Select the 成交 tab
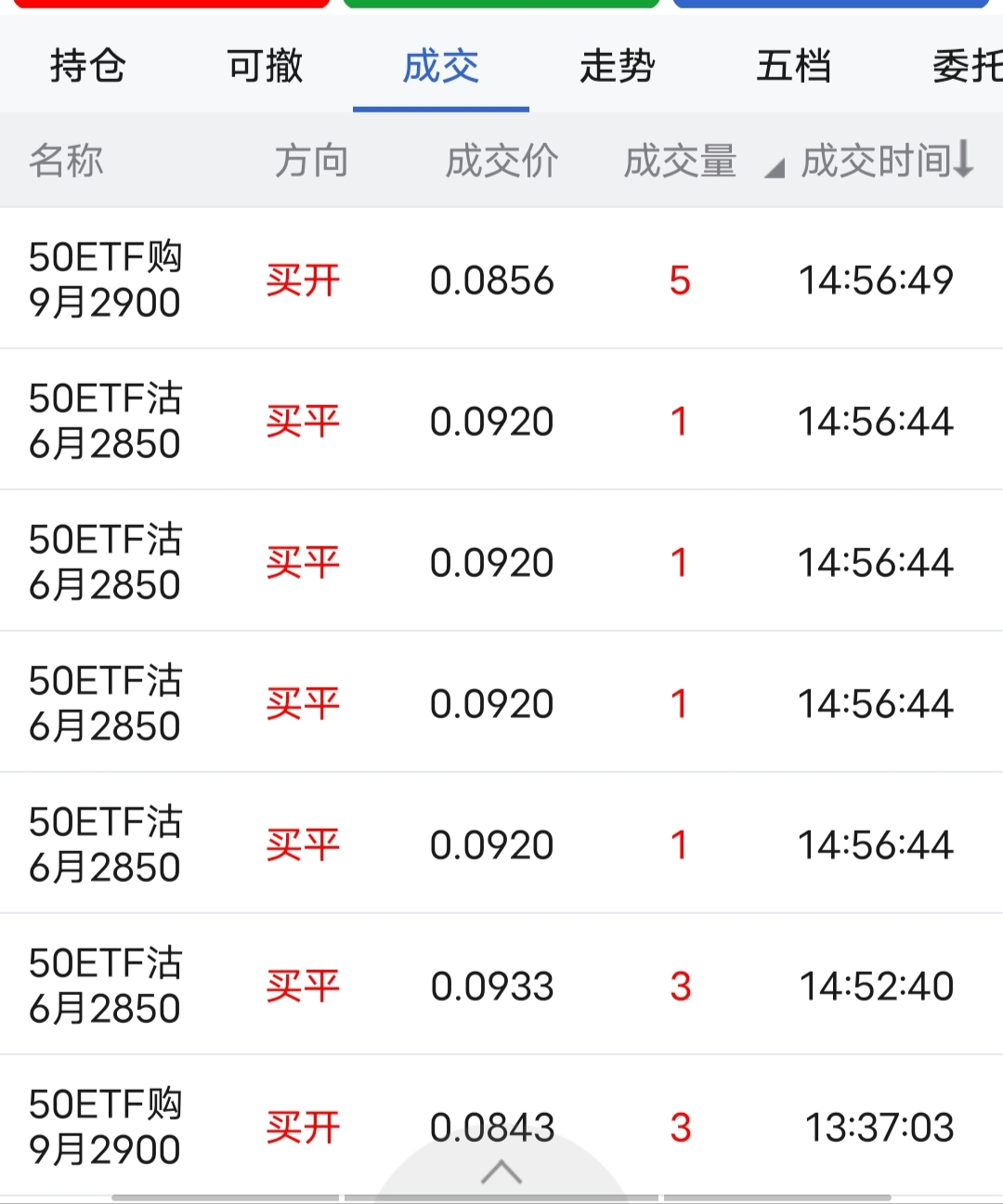Viewport: 1003px width, 1204px height. click(x=441, y=67)
